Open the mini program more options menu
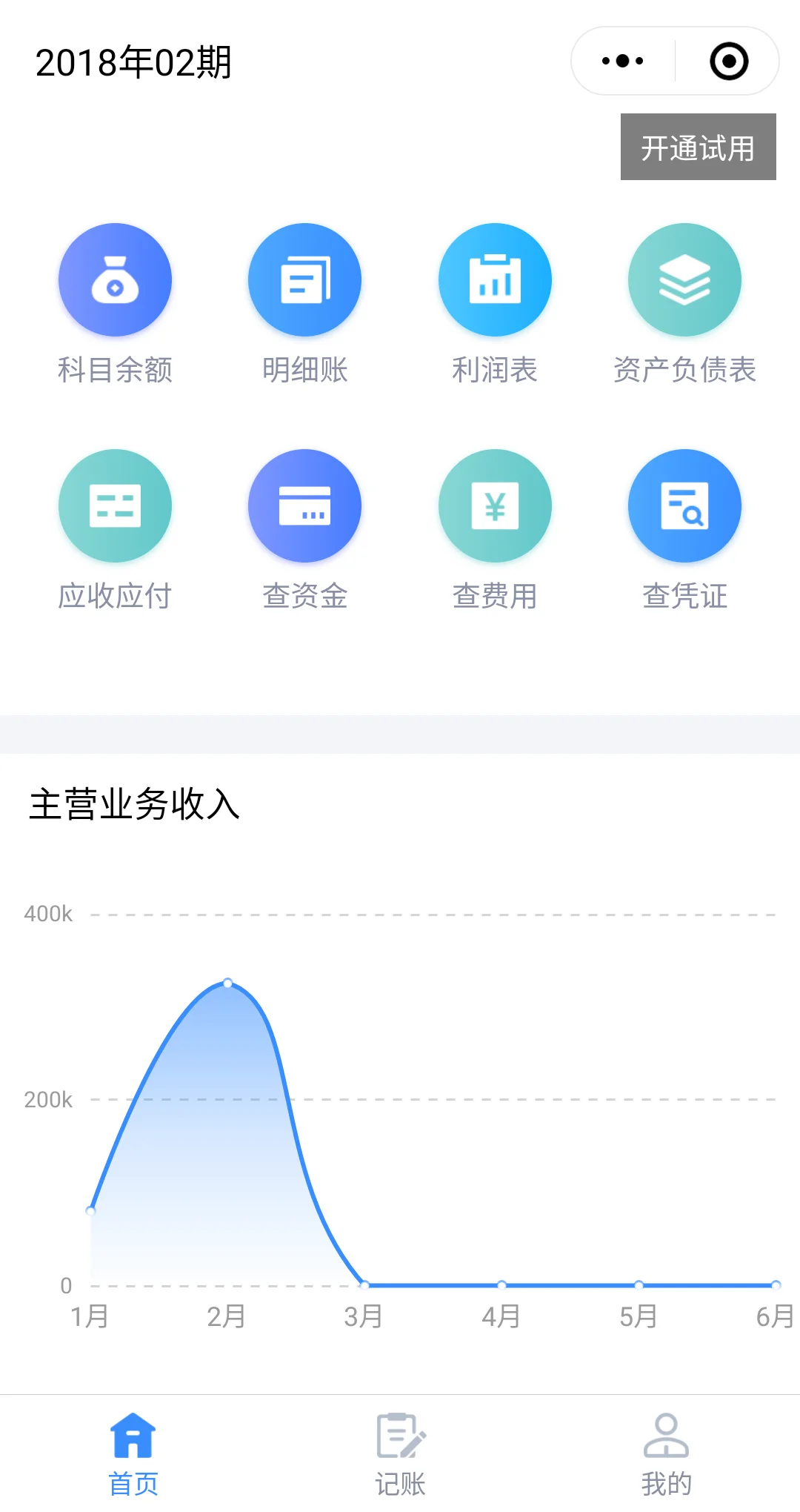 click(623, 61)
